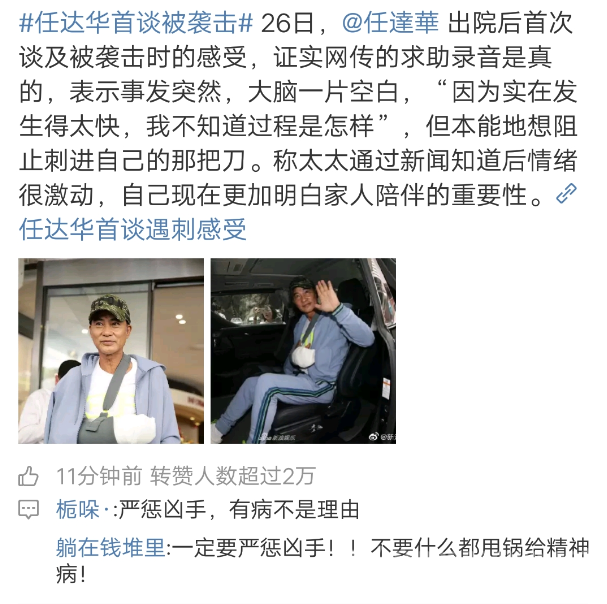The width and height of the screenshot is (607, 604).
Task: View the photo of the man in a camo cap
Action: (x=110, y=350)
